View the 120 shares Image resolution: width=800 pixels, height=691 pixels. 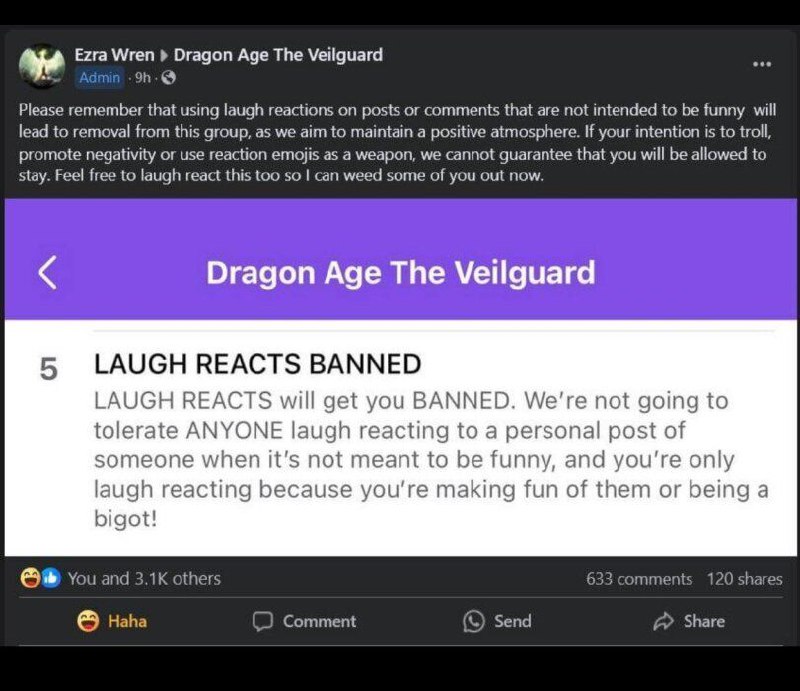744,579
